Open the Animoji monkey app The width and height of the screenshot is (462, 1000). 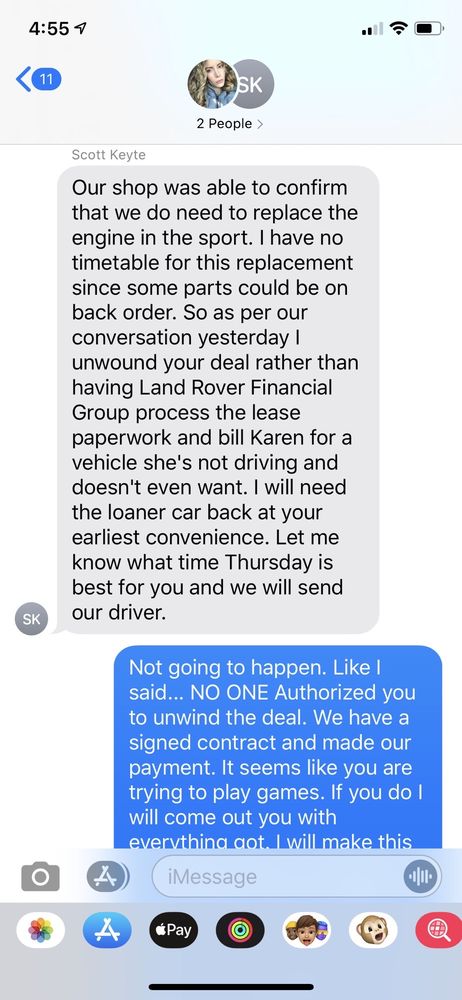(x=373, y=930)
